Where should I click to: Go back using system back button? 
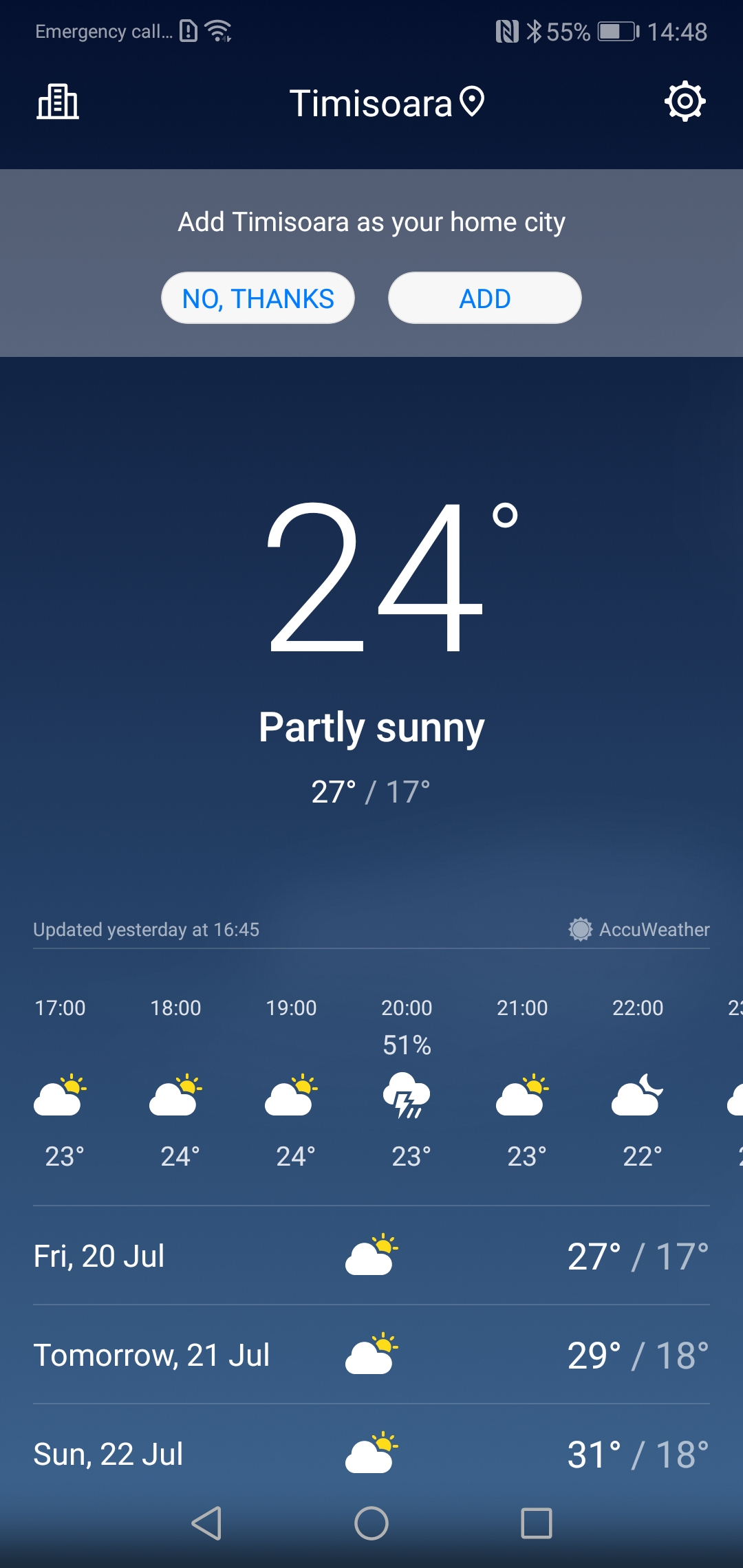point(206,1523)
